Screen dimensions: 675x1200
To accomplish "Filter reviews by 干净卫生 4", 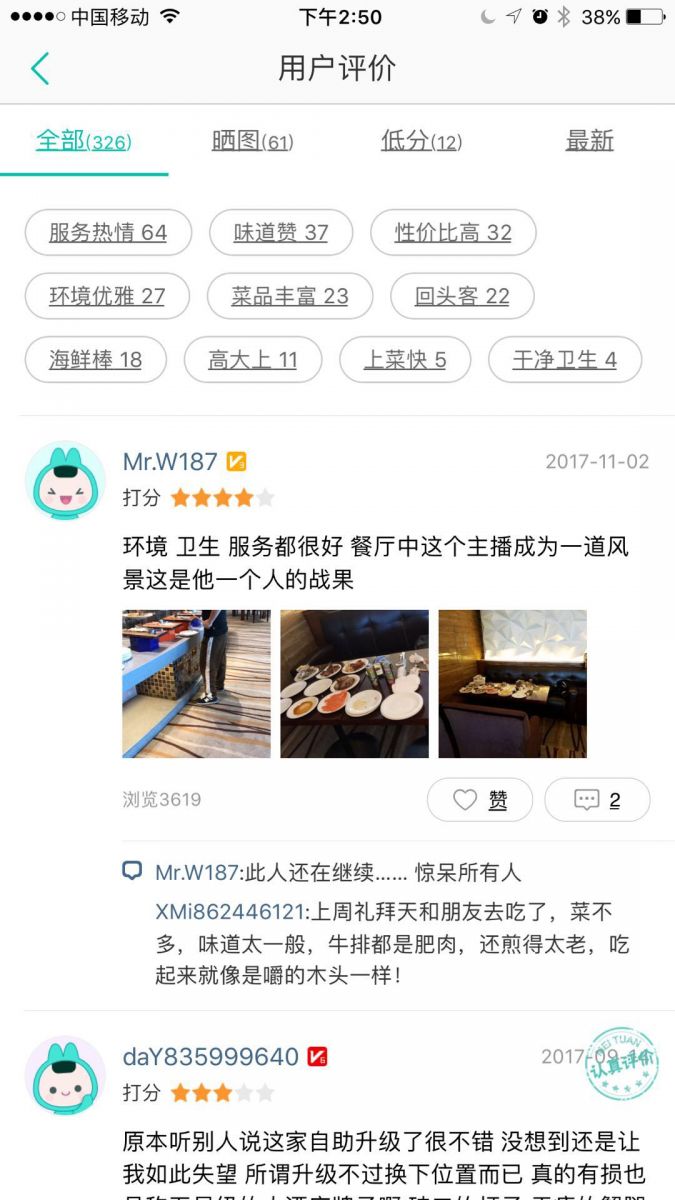I will coord(565,360).
